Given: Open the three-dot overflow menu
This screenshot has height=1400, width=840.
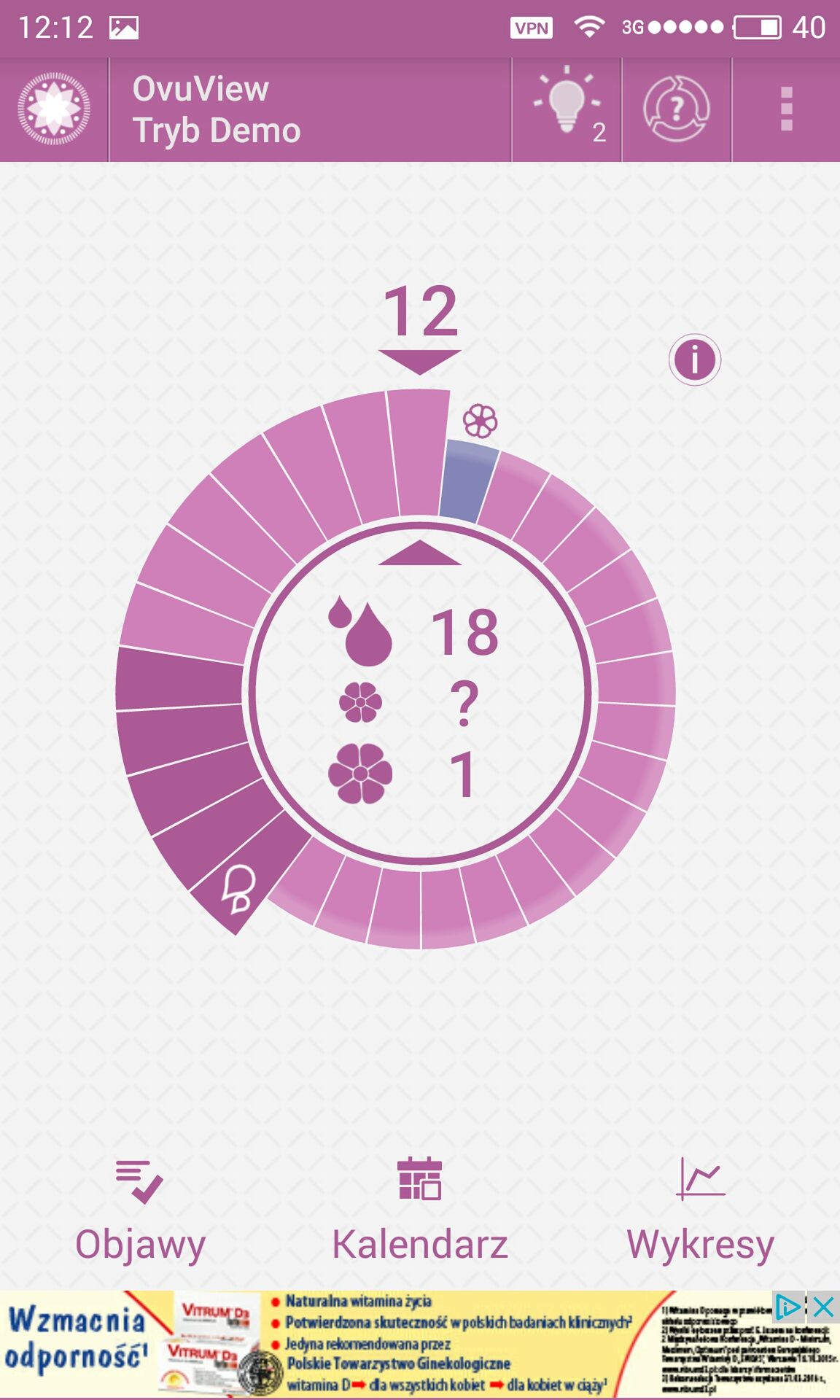Looking at the screenshot, I should tap(786, 109).
